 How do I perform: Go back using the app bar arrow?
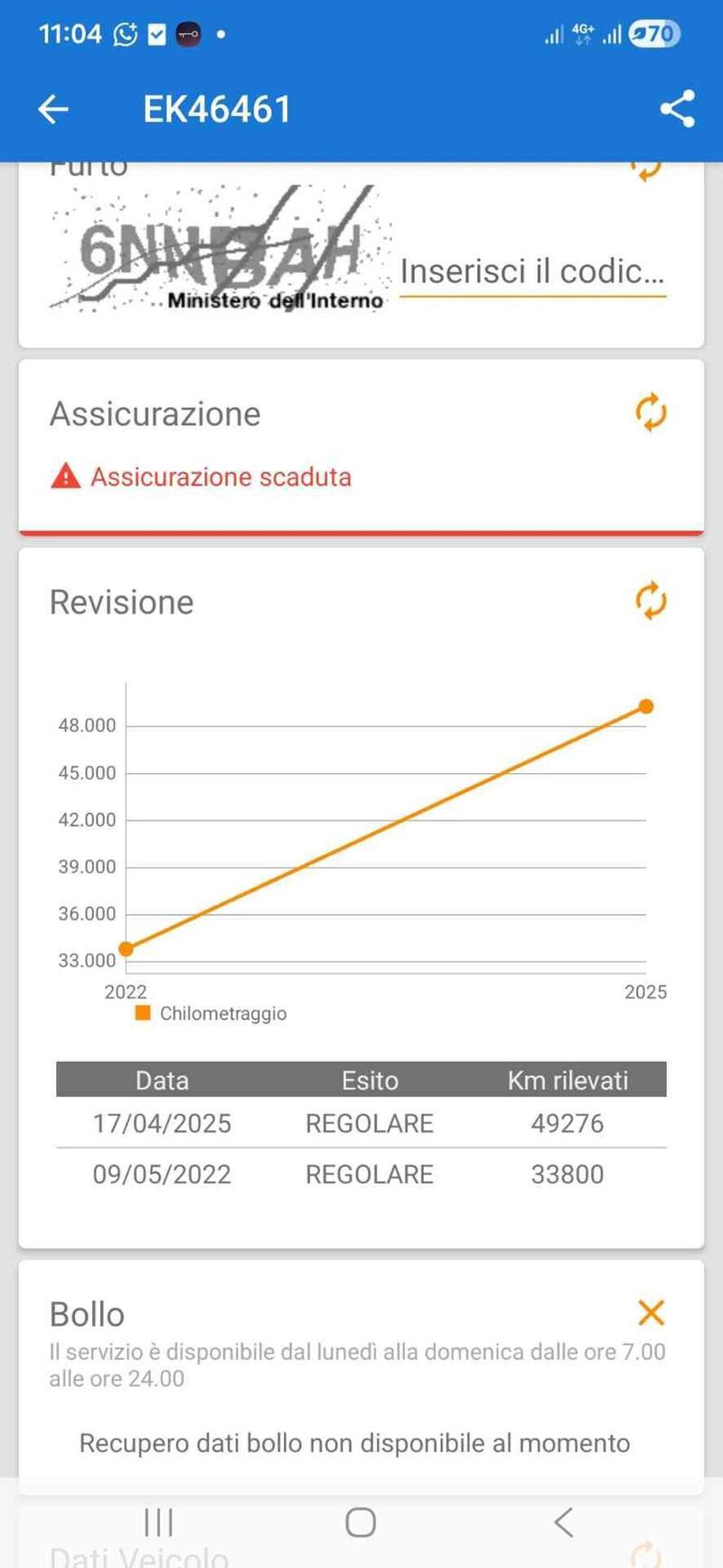(x=53, y=109)
